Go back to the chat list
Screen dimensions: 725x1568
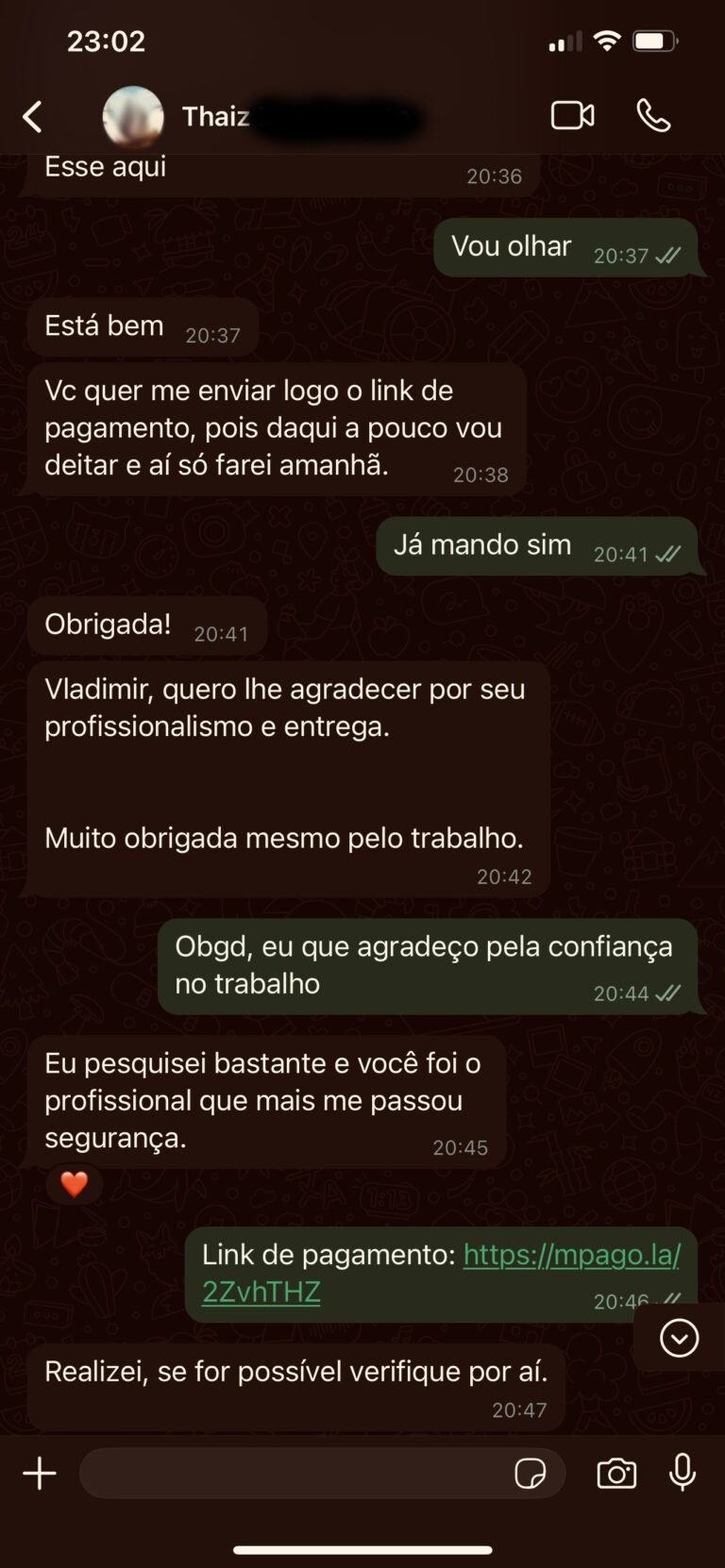33,117
